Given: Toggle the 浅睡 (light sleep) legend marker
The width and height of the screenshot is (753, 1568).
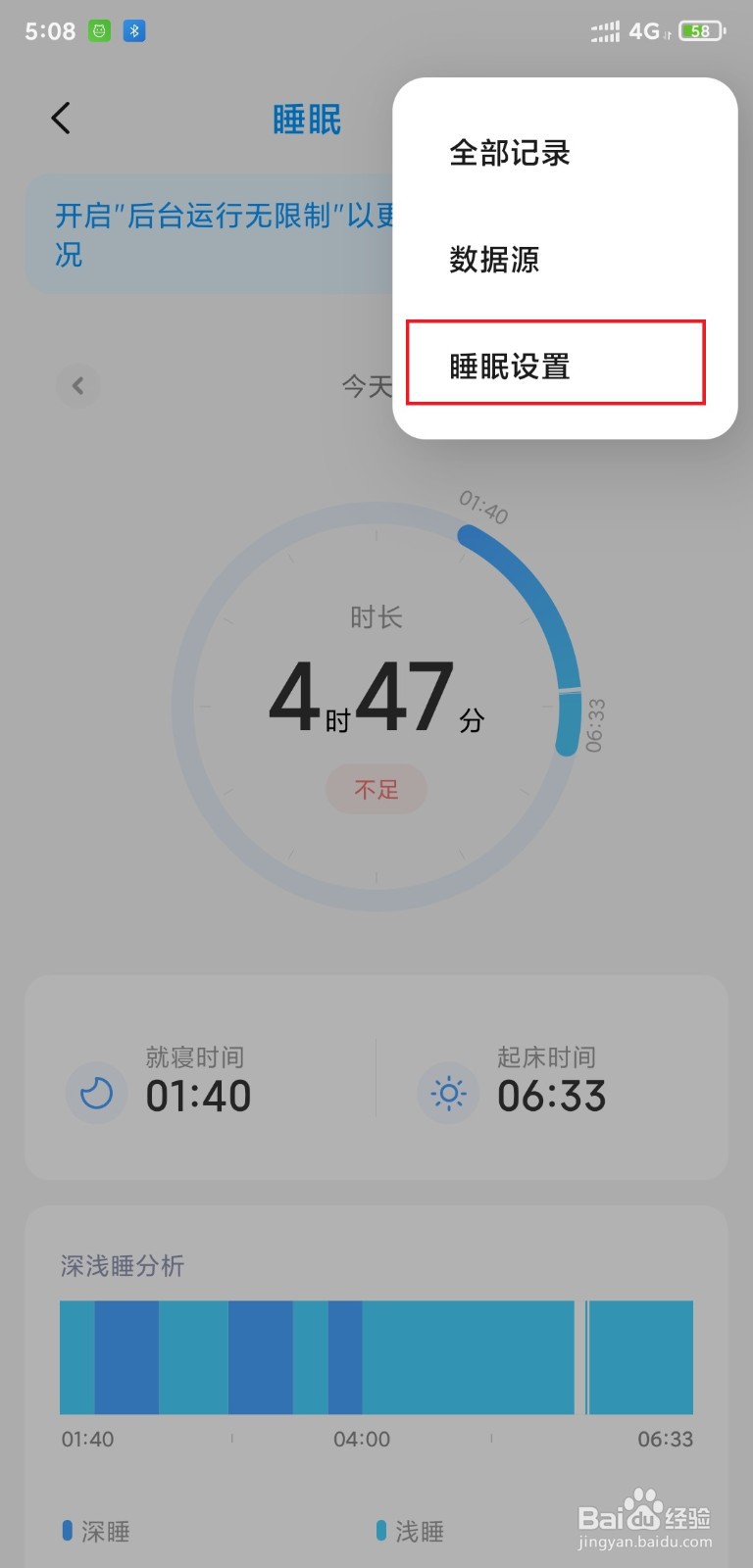Looking at the screenshot, I should pyautogui.click(x=382, y=1531).
